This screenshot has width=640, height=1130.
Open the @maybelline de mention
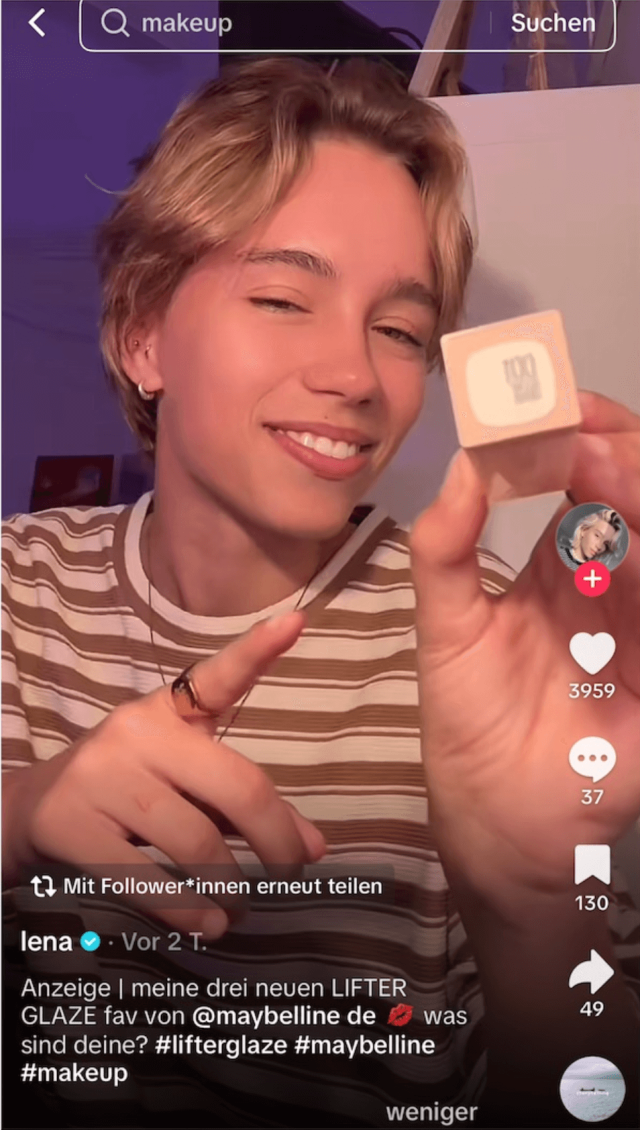[x=284, y=1017]
